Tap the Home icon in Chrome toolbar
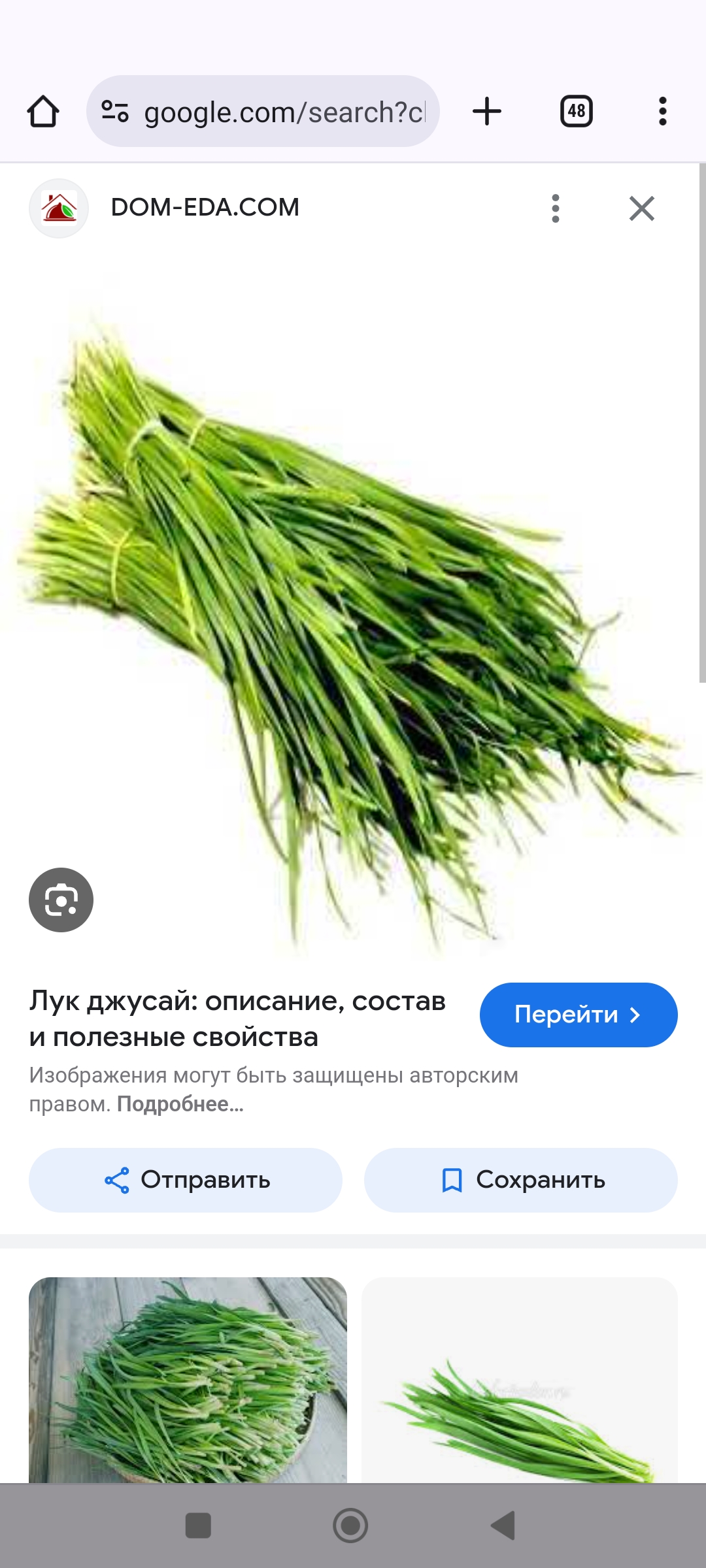706x1568 pixels. click(x=43, y=111)
